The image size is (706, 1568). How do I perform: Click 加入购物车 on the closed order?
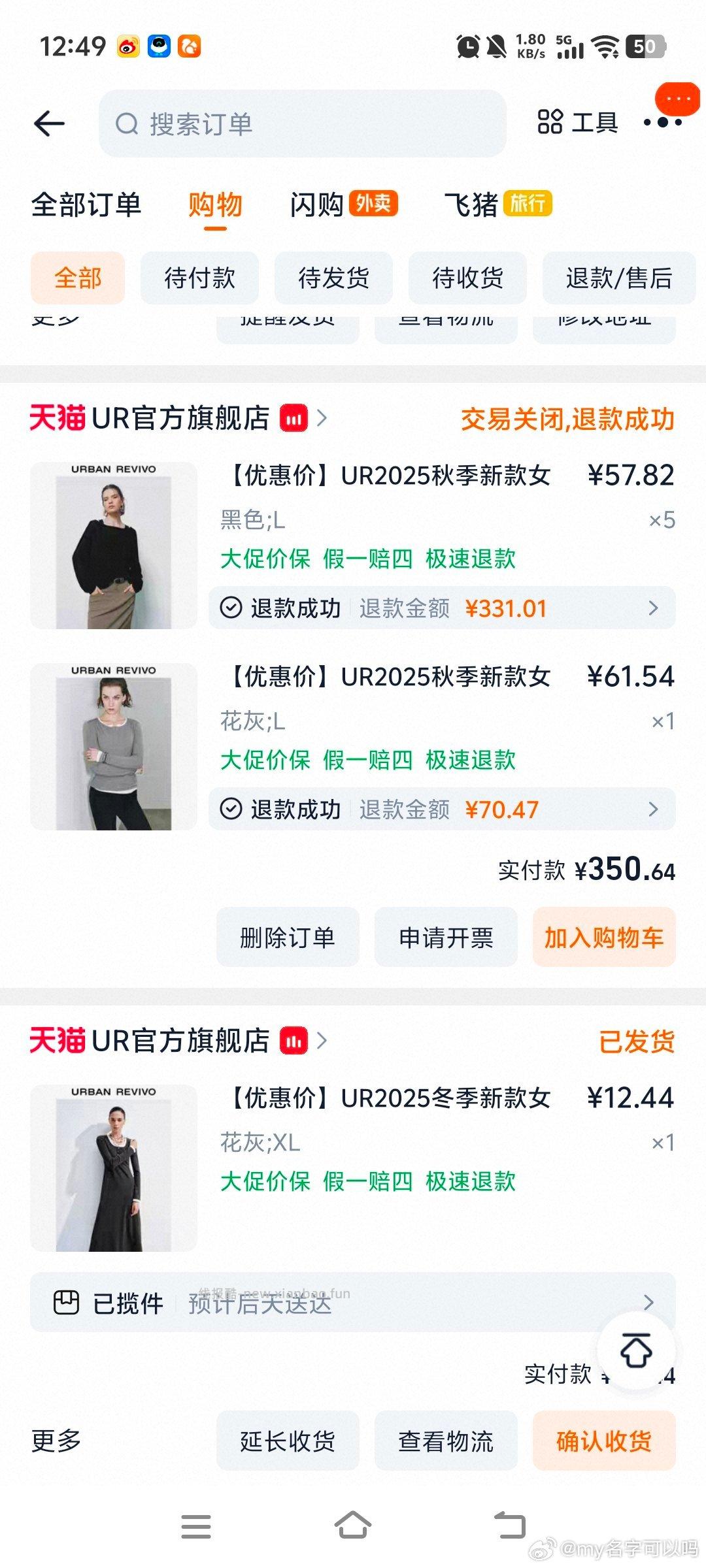tap(603, 937)
